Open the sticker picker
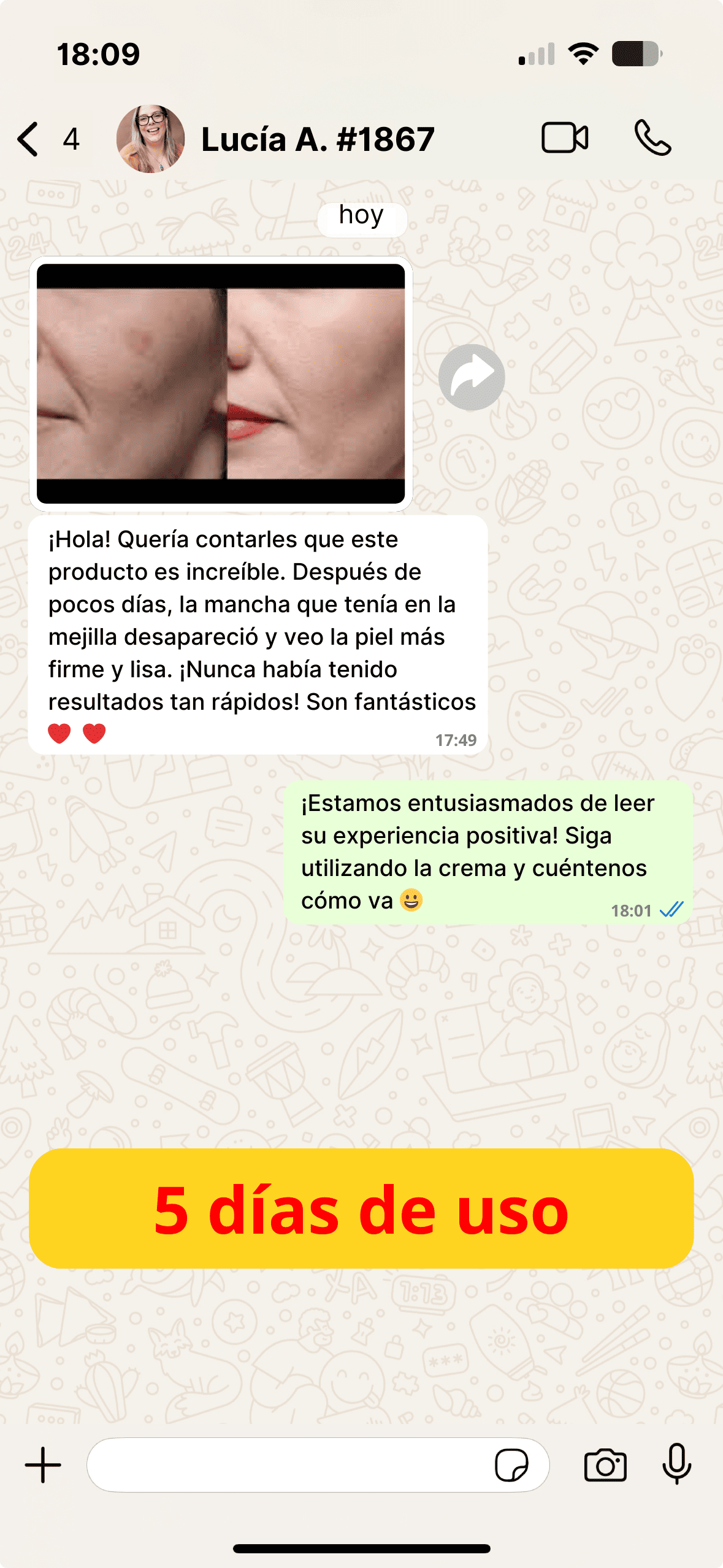Viewport: 723px width, 1568px height. [x=511, y=1465]
